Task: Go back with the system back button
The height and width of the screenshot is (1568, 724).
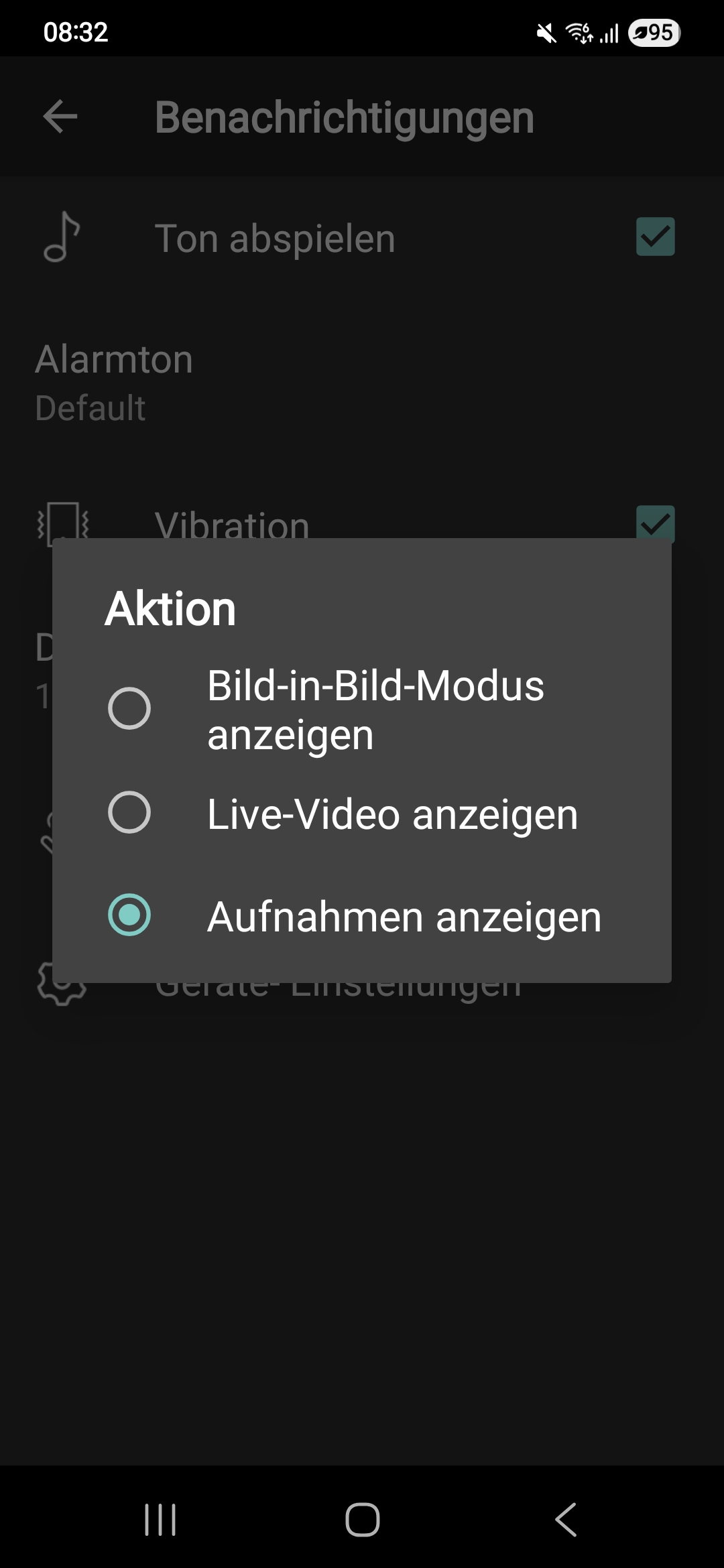Action: click(566, 1519)
